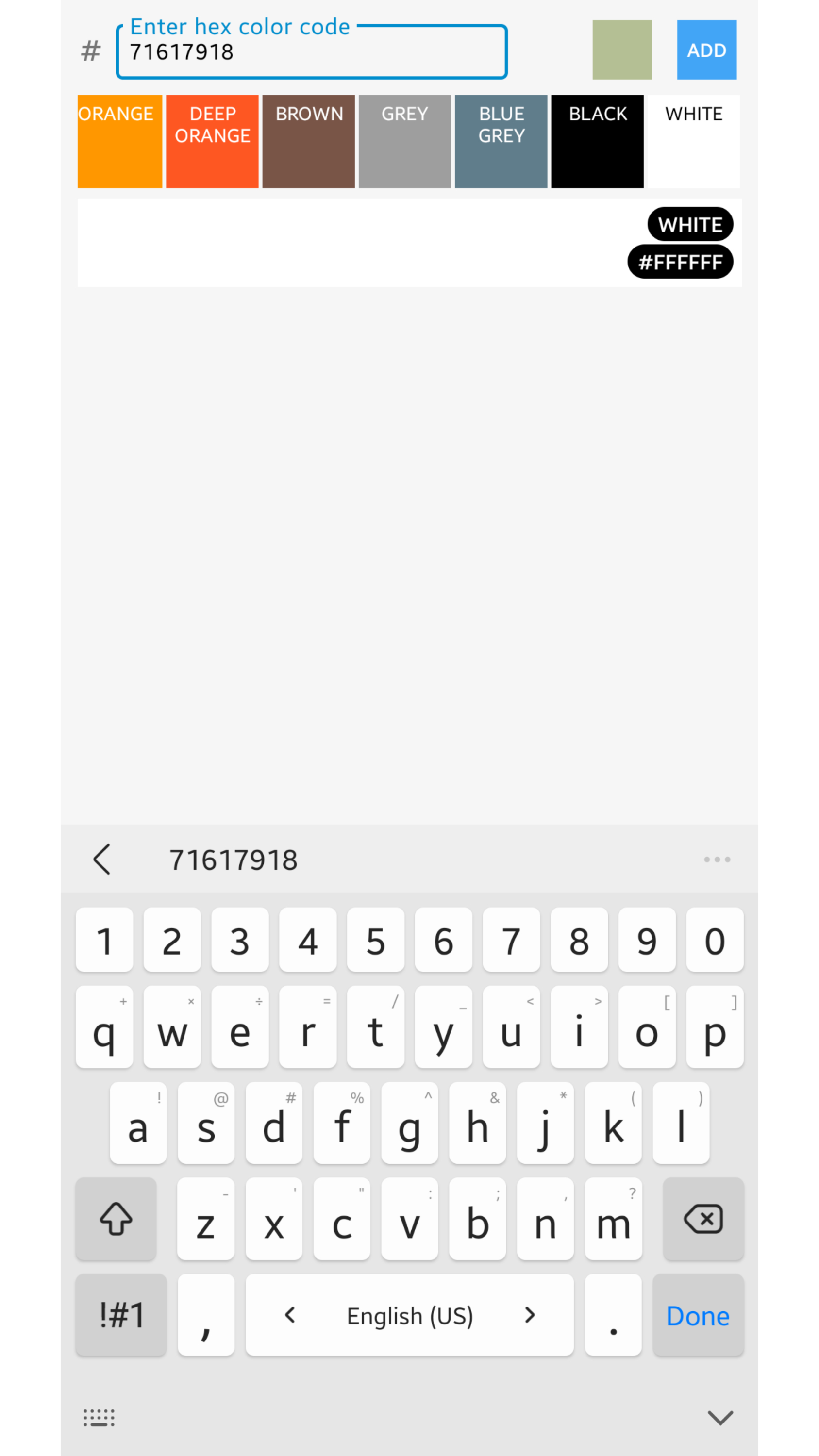Pick the BLACK color swatch
Viewport: 819px width, 1456px height.
click(x=598, y=141)
